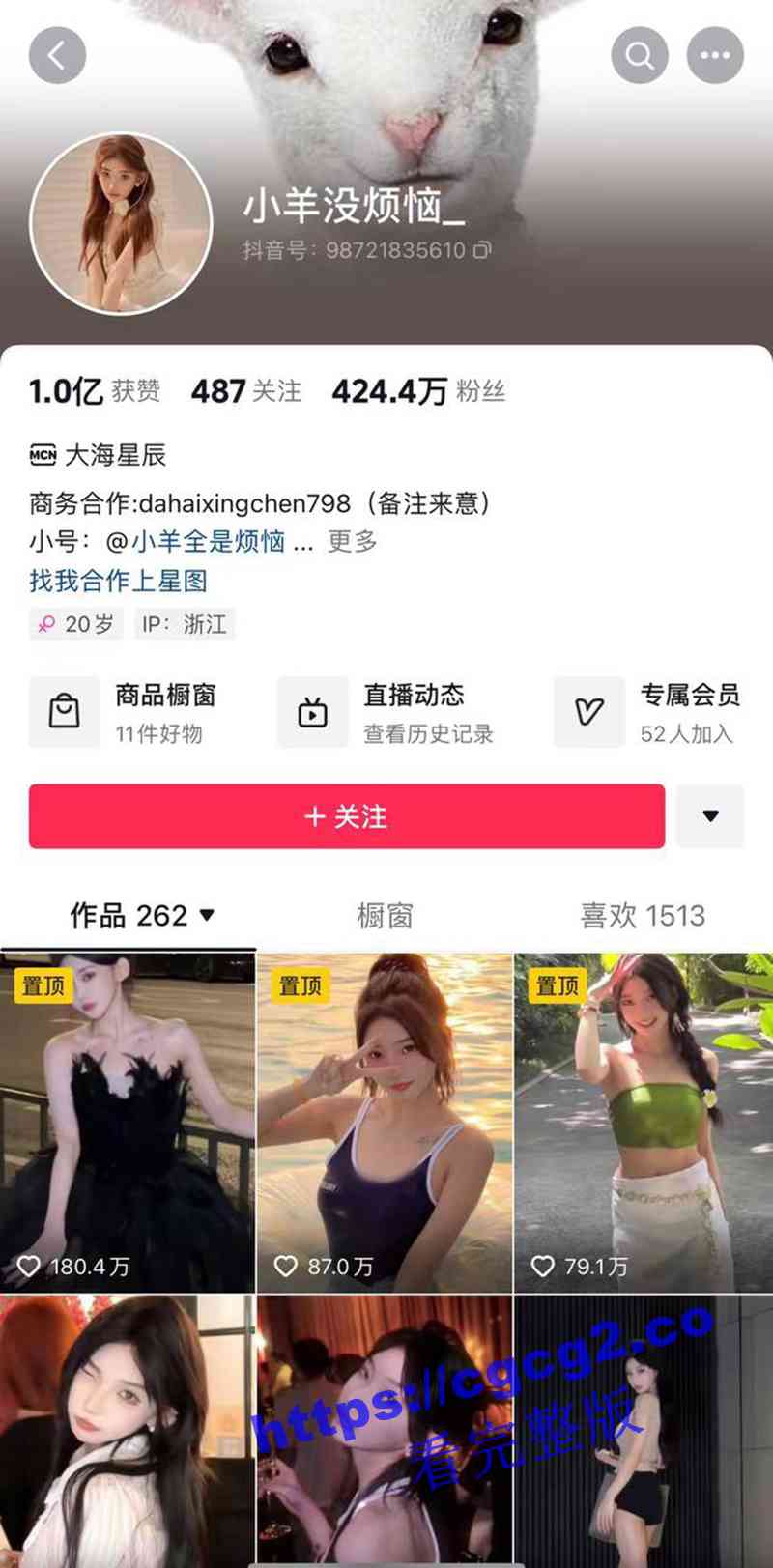Open the green tube-top video thumbnail
773x1568 pixels.
pos(643,1111)
